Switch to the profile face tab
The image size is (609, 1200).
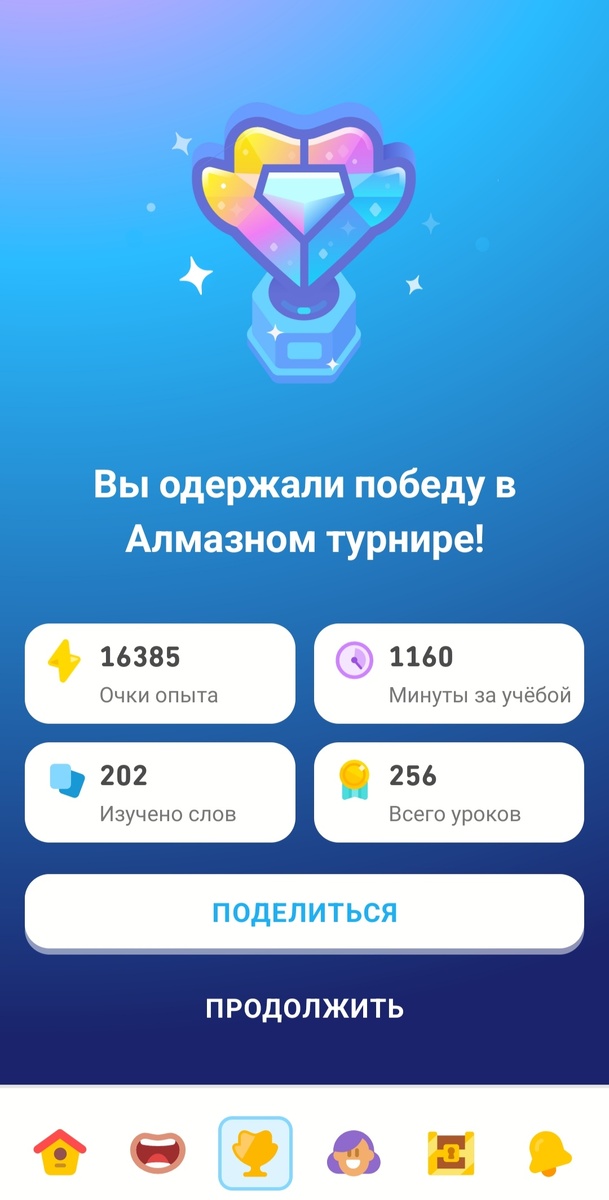353,1153
